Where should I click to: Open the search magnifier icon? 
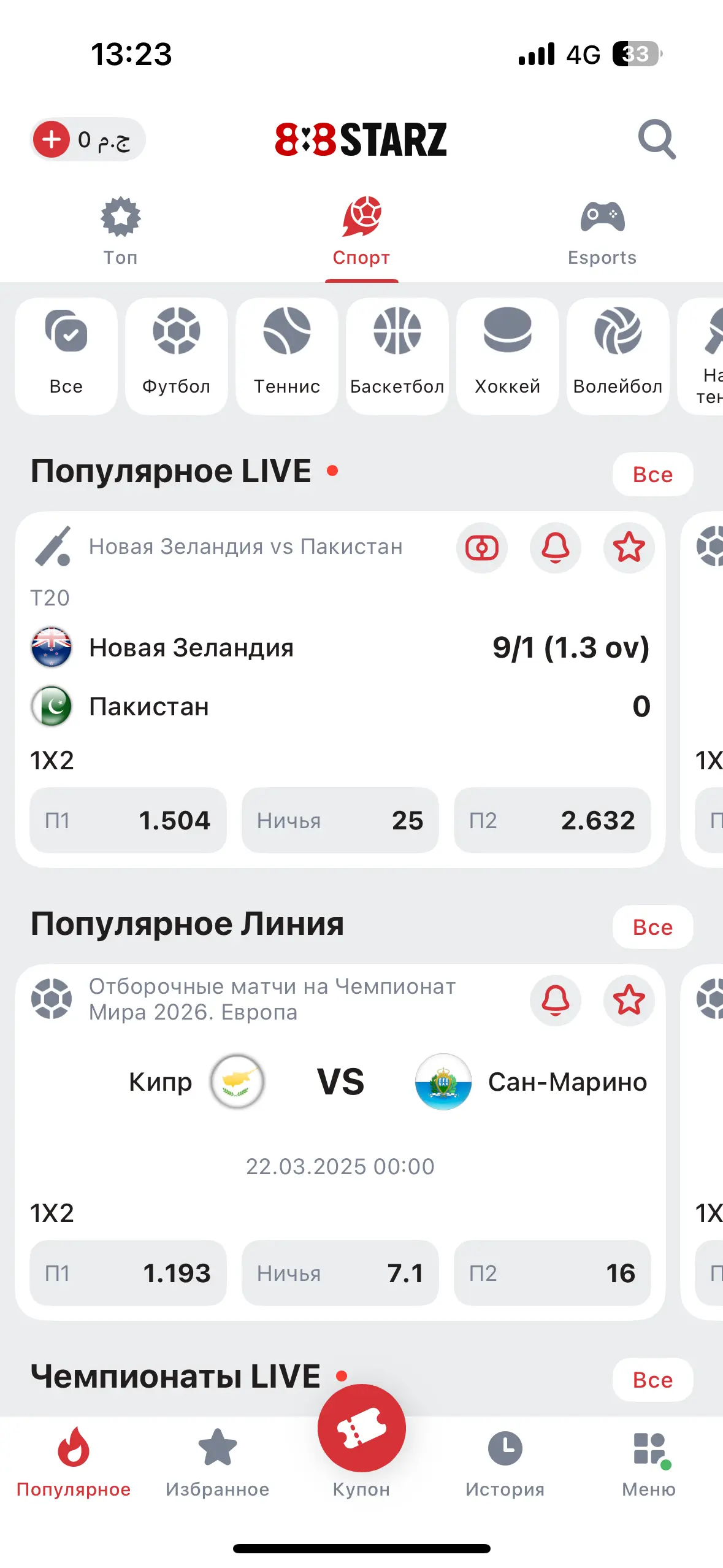click(x=657, y=139)
